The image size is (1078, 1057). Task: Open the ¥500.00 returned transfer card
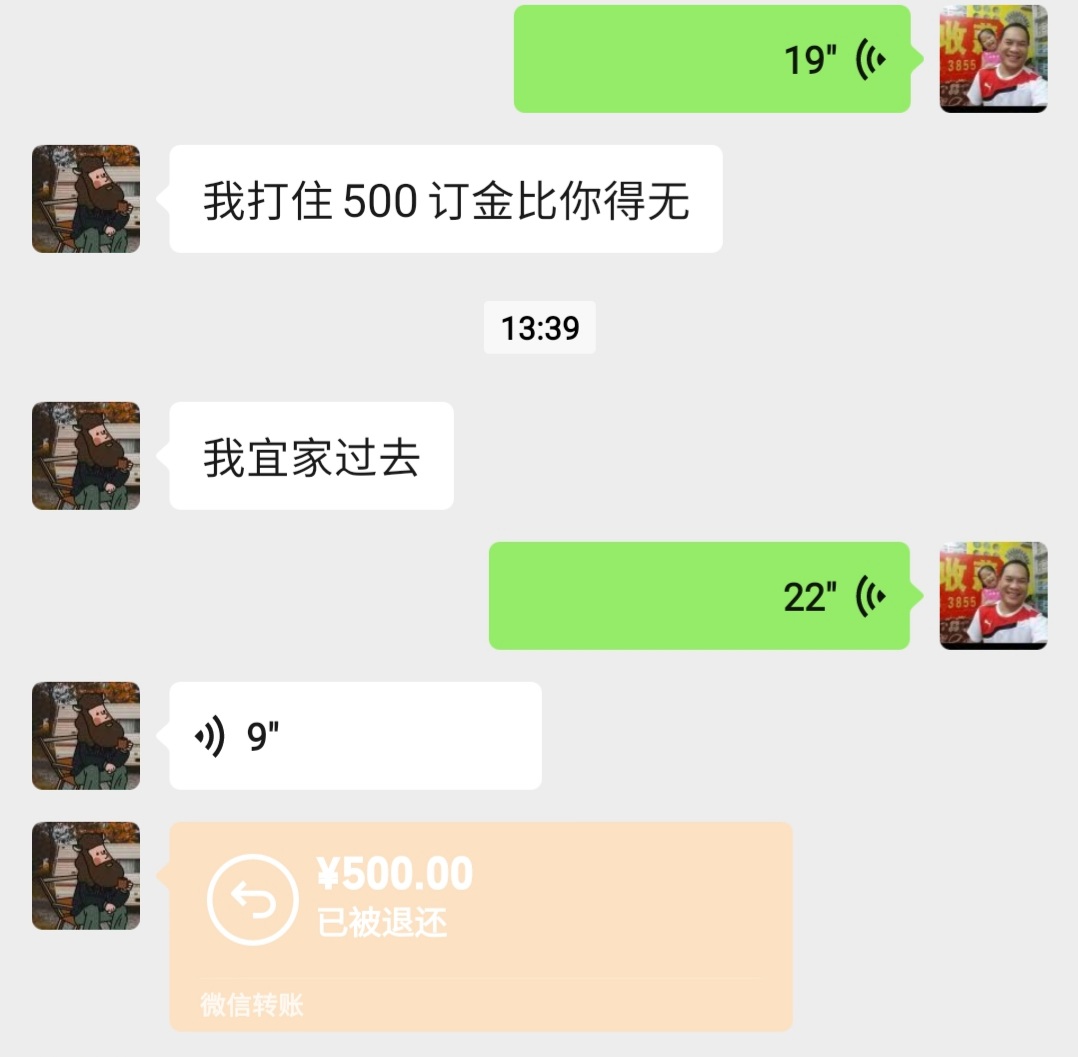point(480,925)
